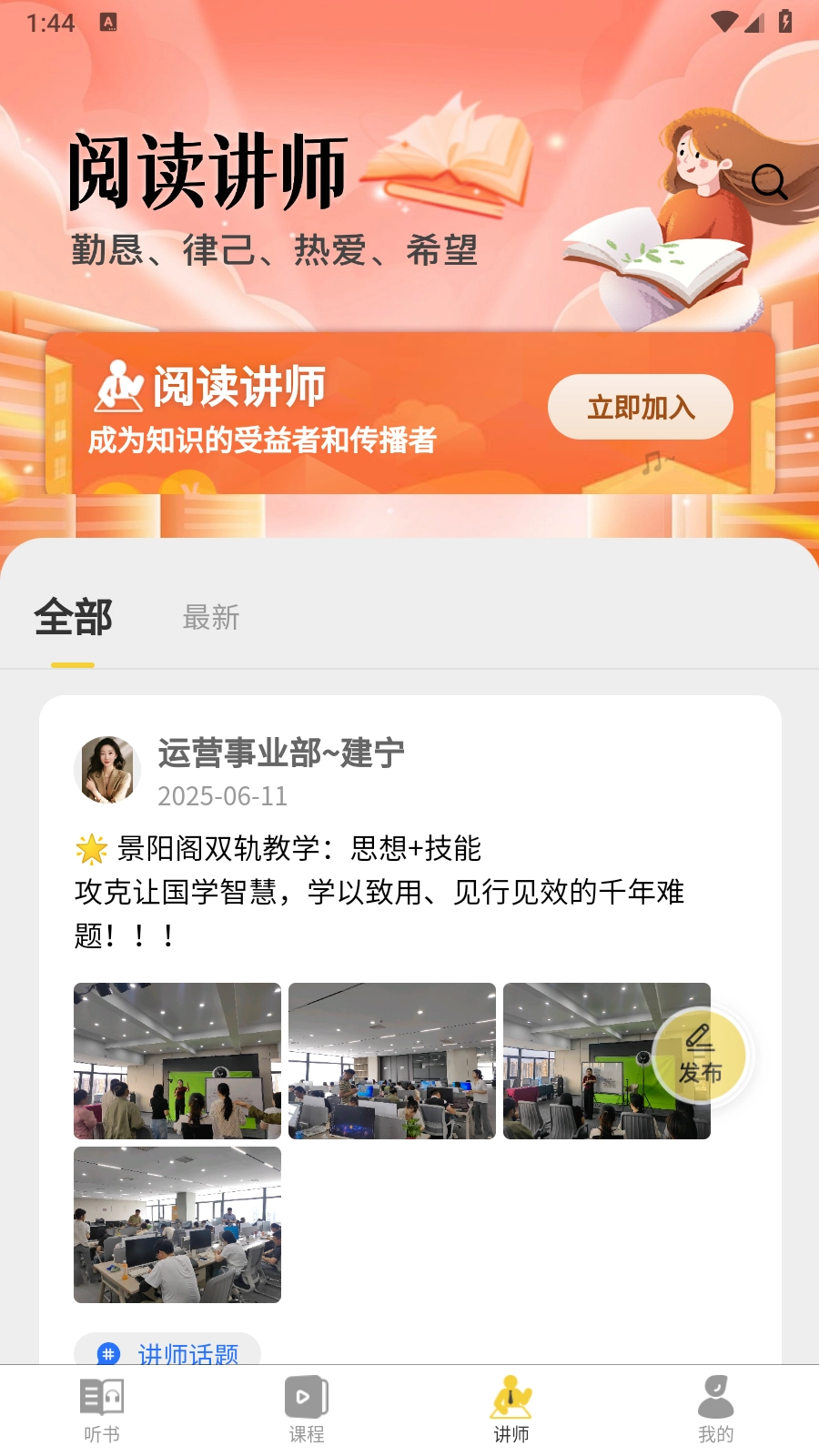Open the search magnifier icon
The image size is (819, 1456).
(x=769, y=182)
